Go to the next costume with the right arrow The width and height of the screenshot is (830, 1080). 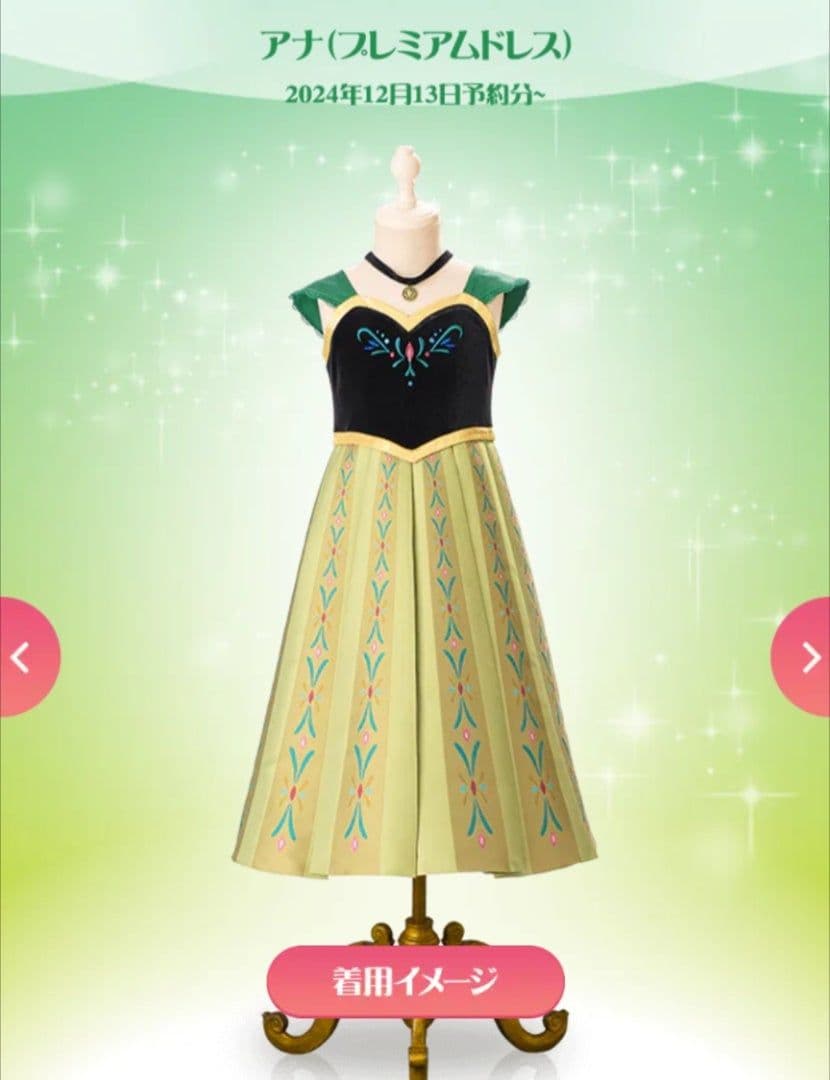808,657
